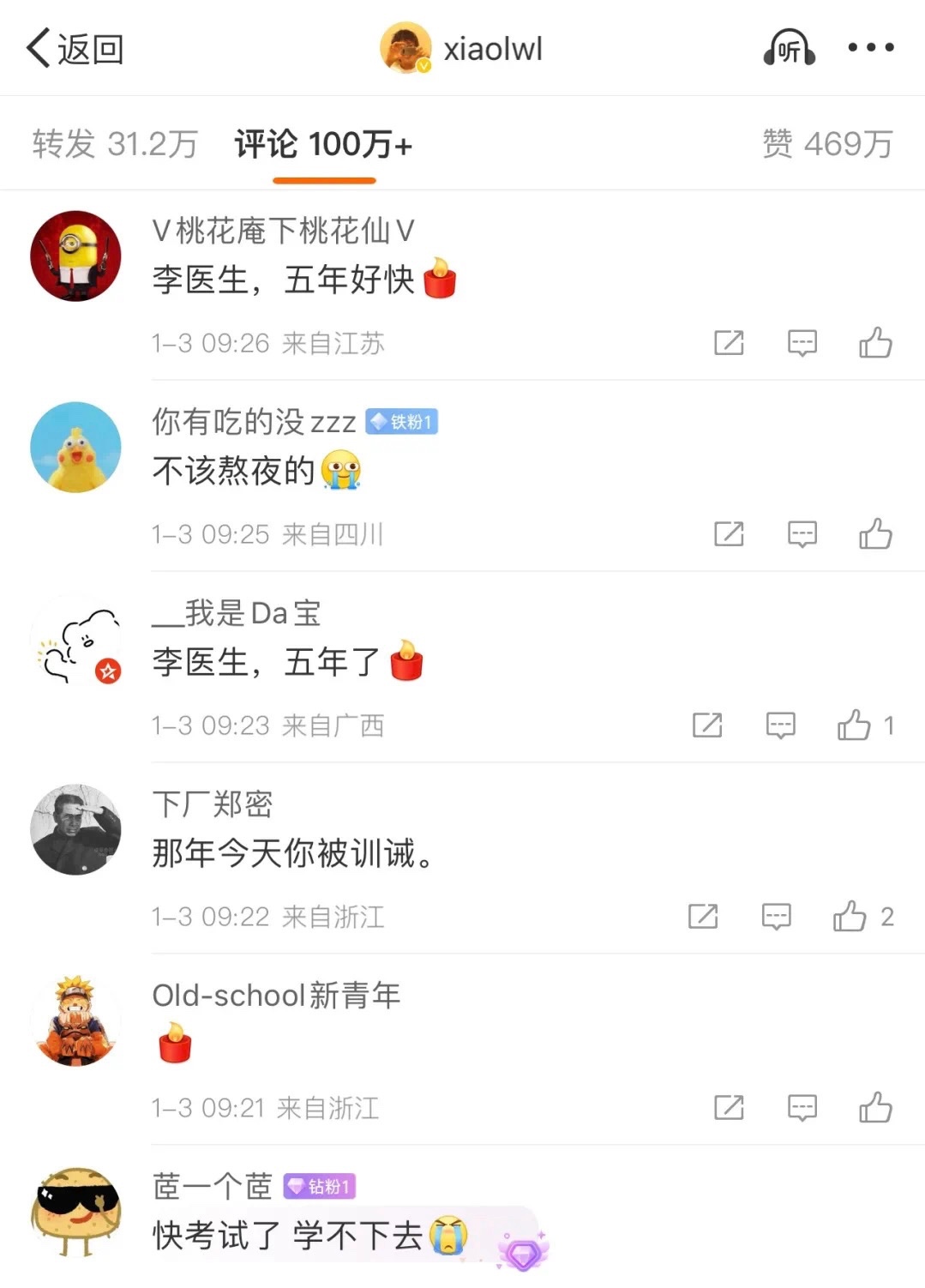This screenshot has height=1288, width=925.
Task: Reply to __我是Da宝's comment
Action: [780, 725]
